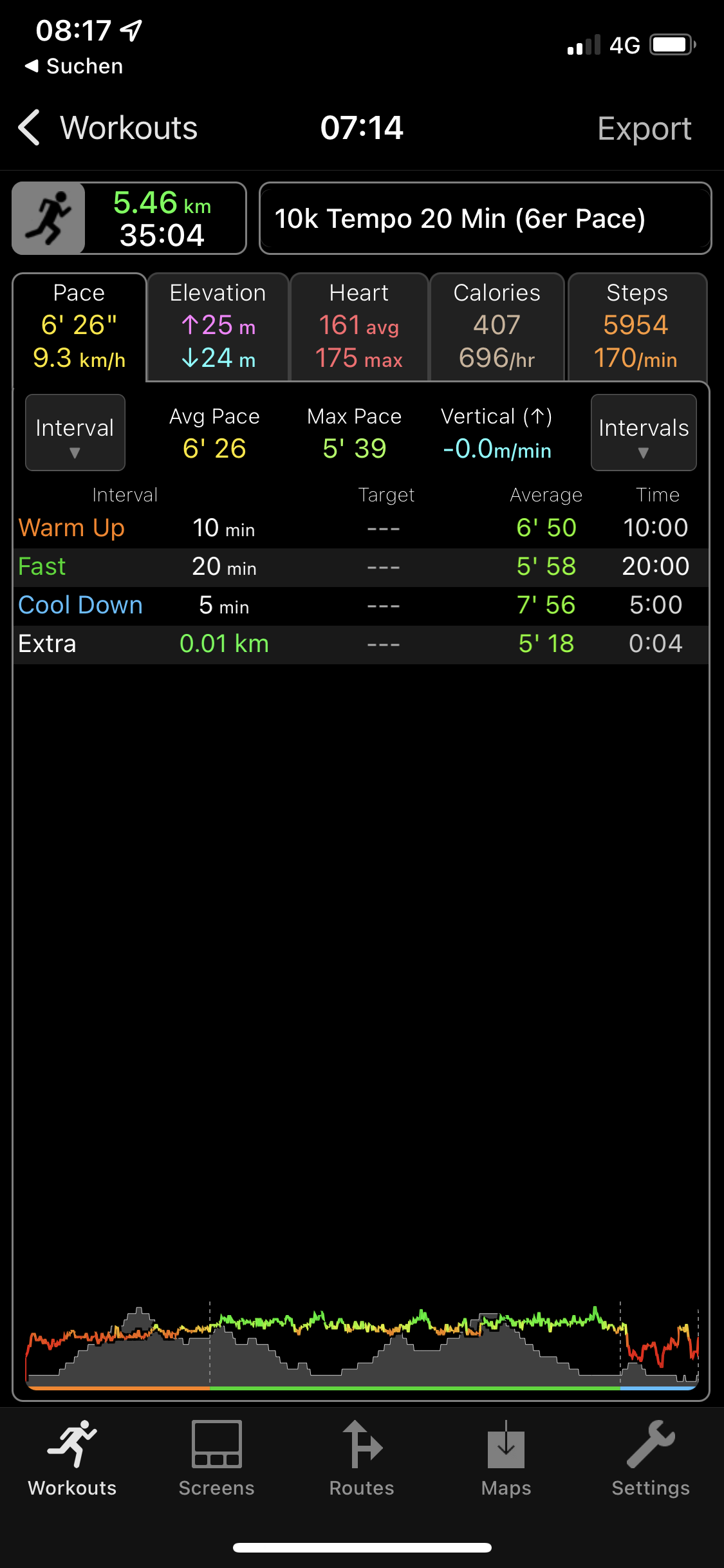Show the Heart rate tab

click(359, 327)
